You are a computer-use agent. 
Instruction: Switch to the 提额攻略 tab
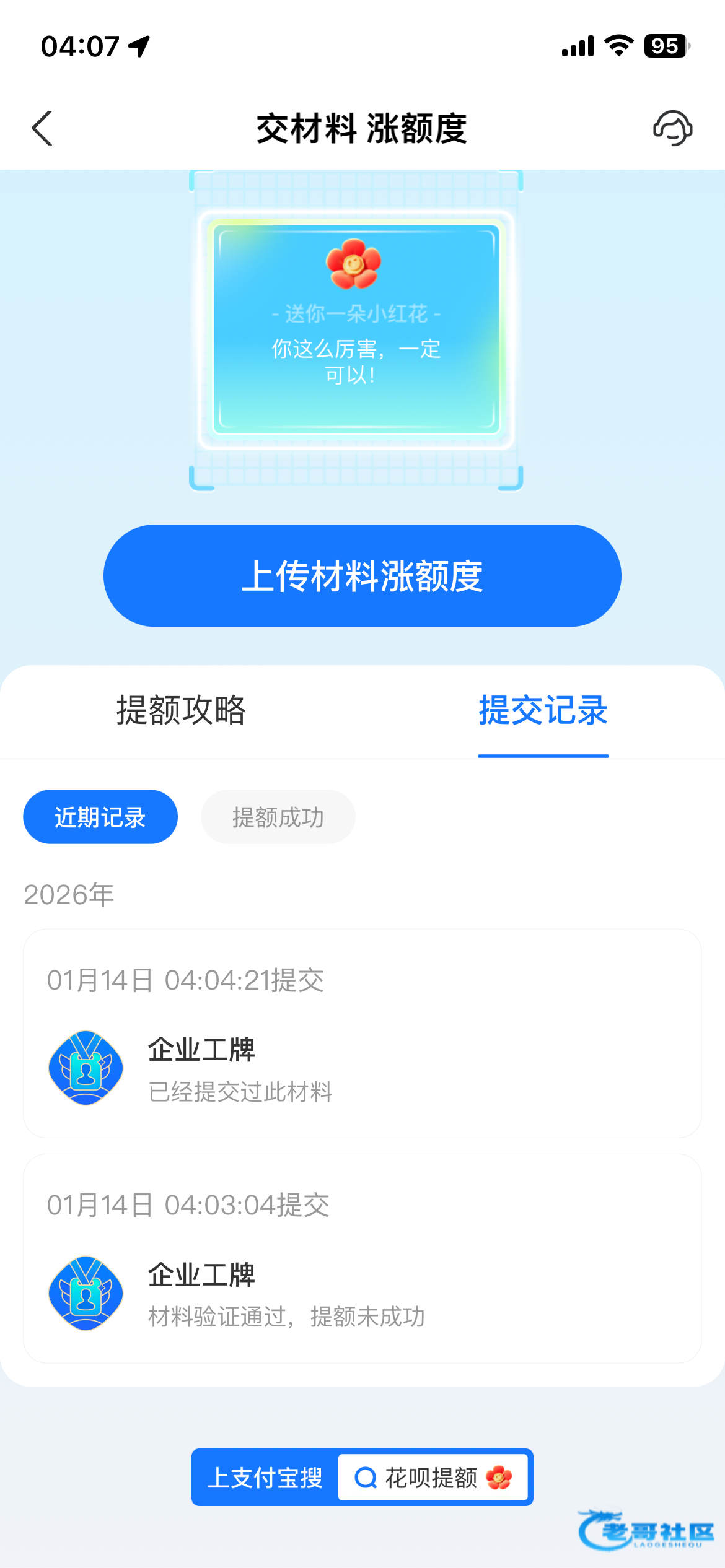(181, 710)
